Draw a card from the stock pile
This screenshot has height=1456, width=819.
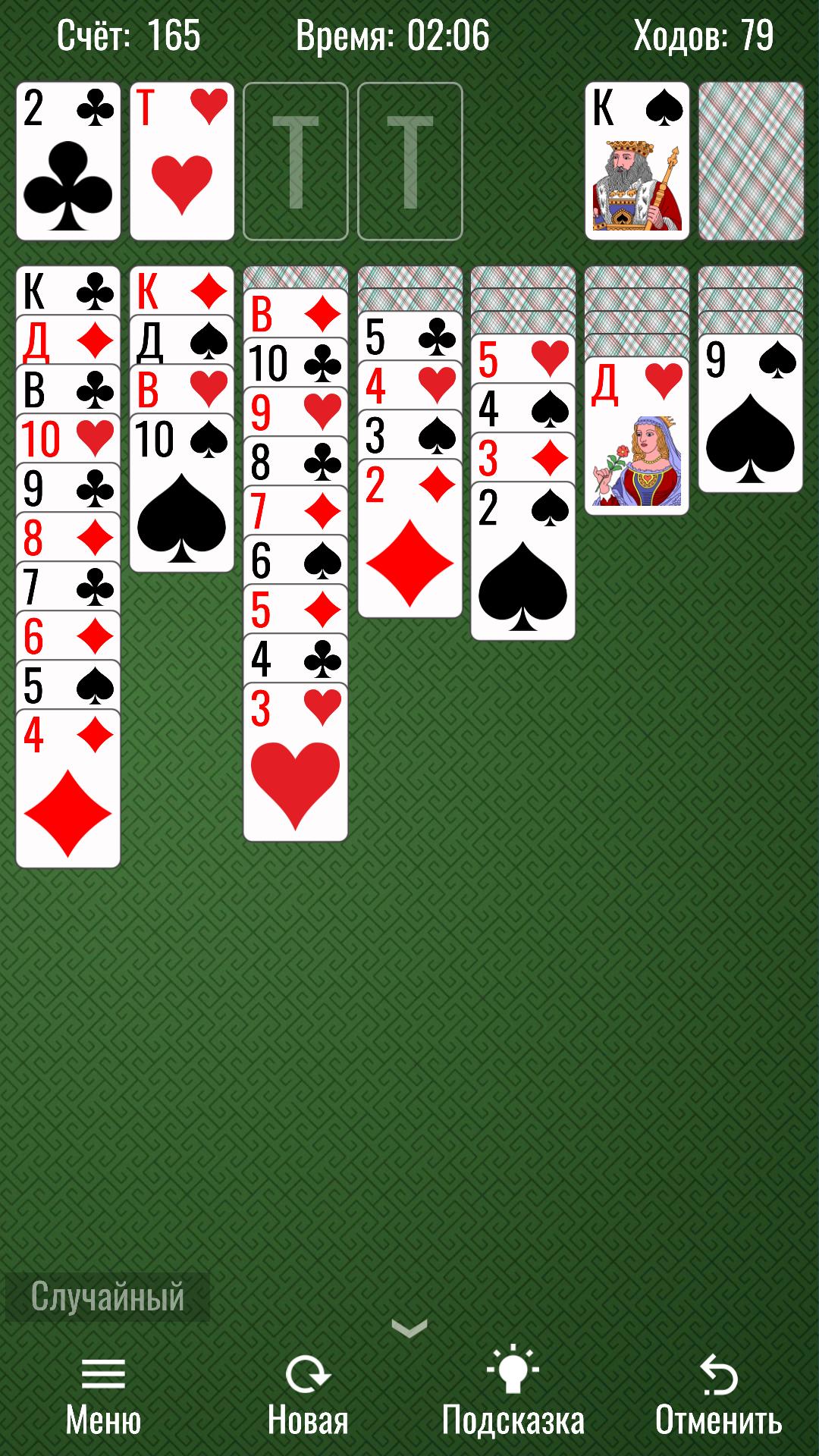point(750,161)
